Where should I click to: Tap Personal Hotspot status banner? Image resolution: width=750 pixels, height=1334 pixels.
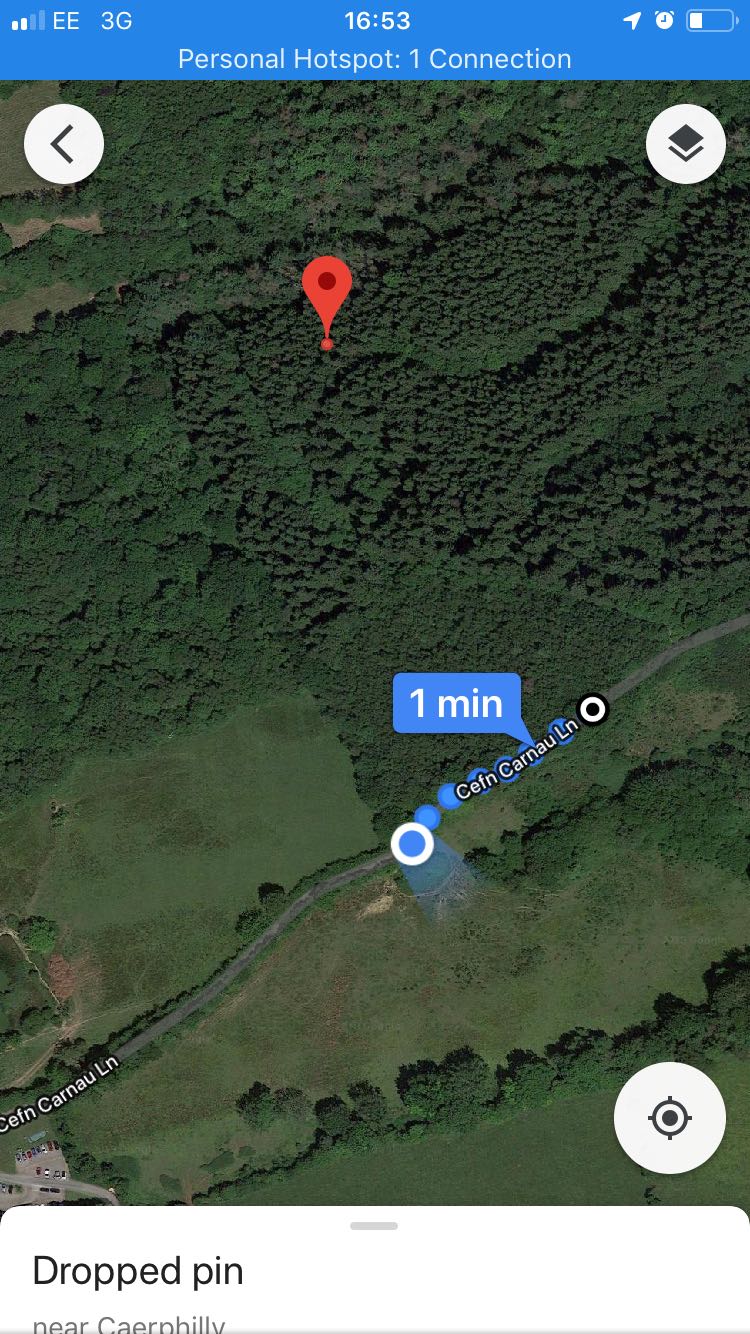tap(375, 59)
